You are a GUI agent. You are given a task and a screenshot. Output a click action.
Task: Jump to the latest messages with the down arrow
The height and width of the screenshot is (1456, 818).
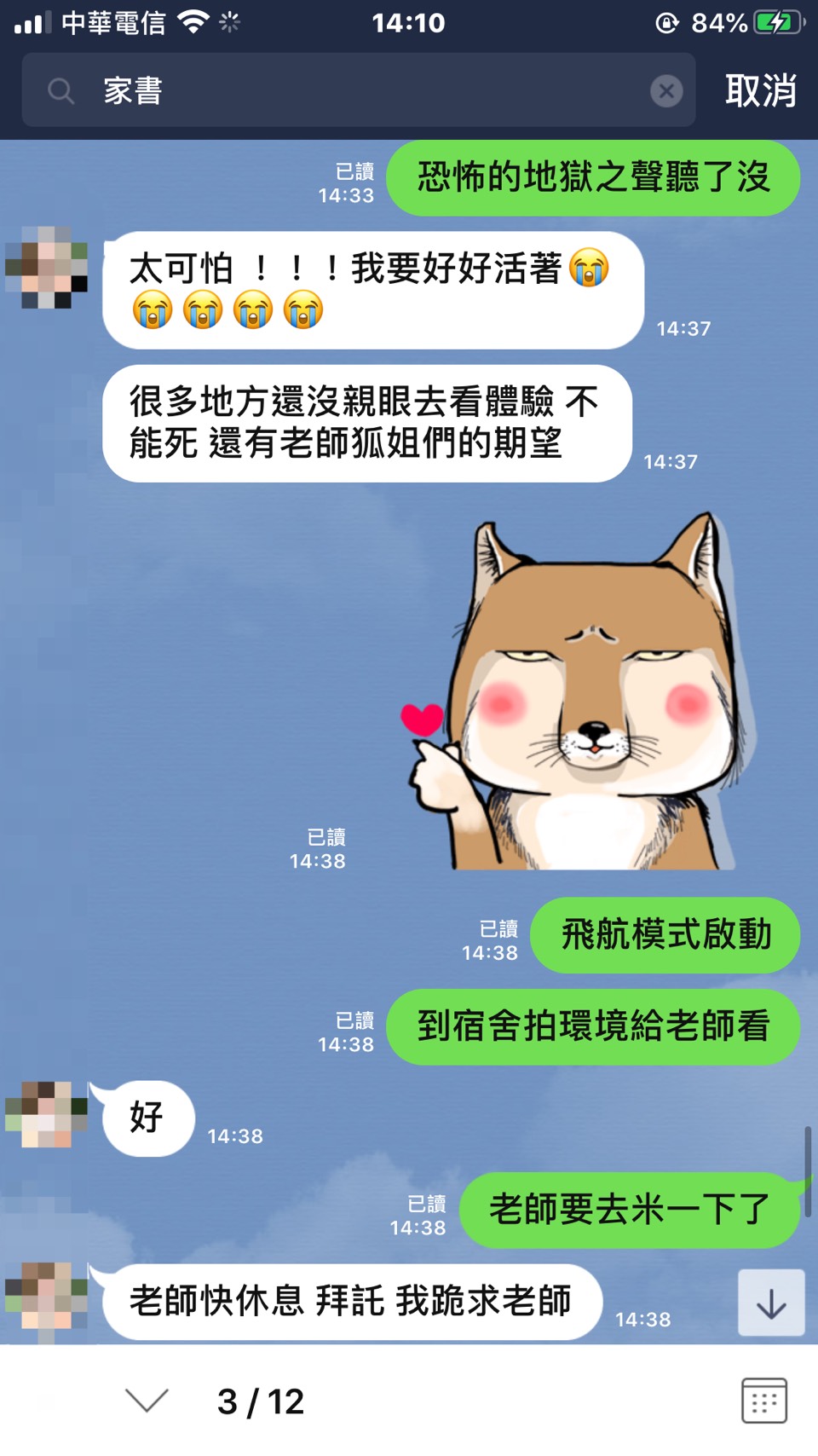[x=771, y=1303]
